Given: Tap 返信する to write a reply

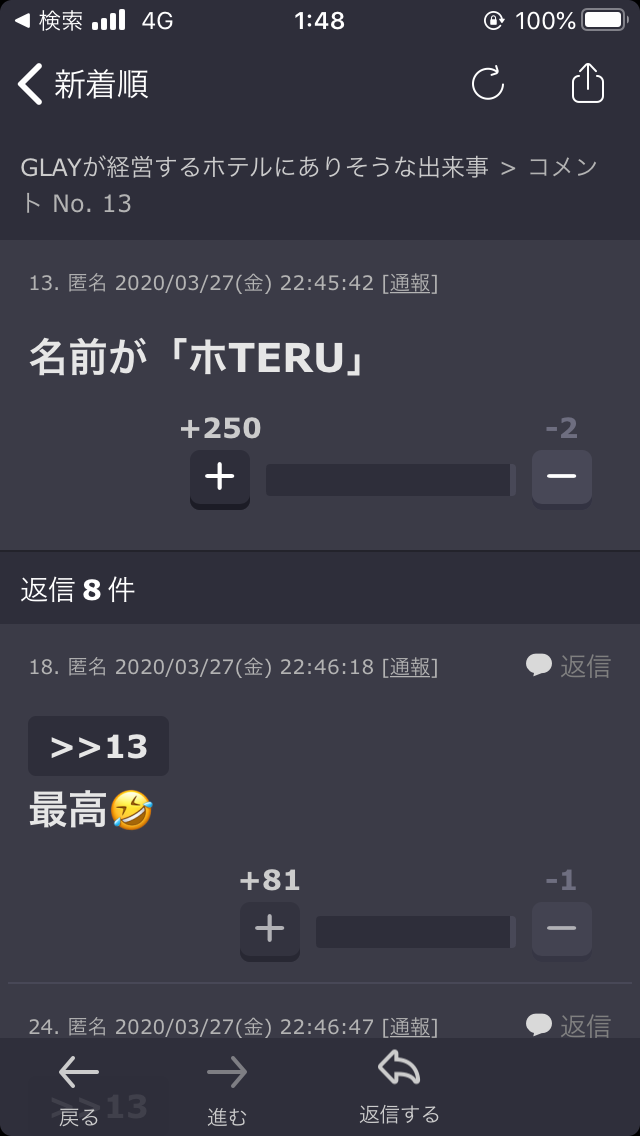Looking at the screenshot, I should (x=399, y=1088).
